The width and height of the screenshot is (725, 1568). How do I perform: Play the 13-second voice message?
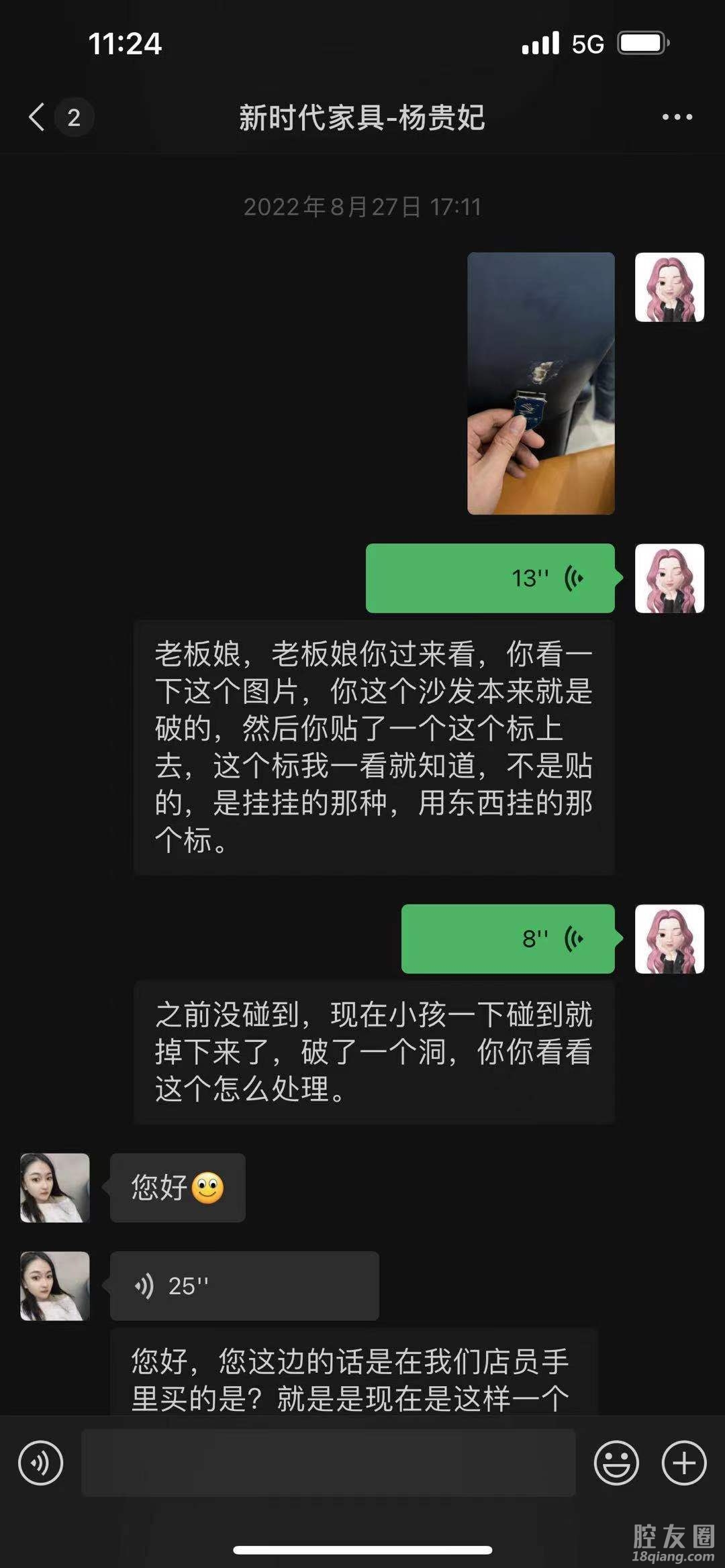[x=490, y=578]
